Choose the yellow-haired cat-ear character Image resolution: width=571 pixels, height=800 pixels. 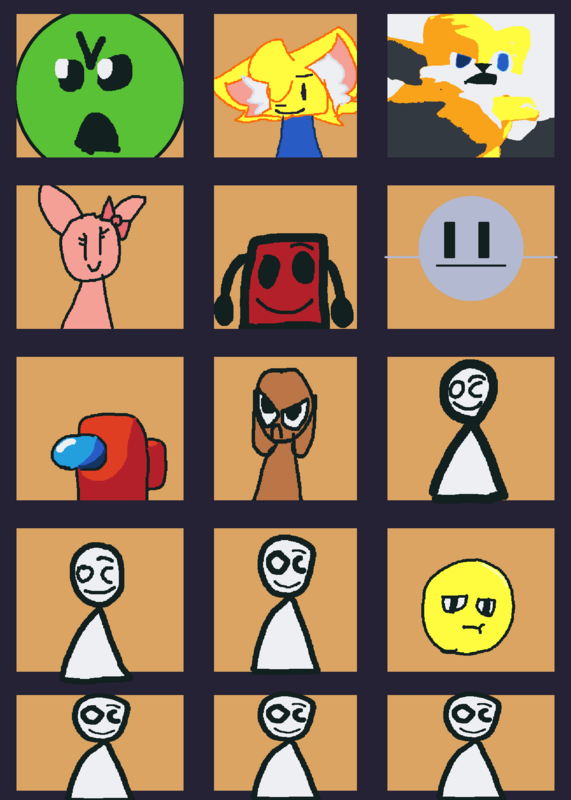(285, 86)
